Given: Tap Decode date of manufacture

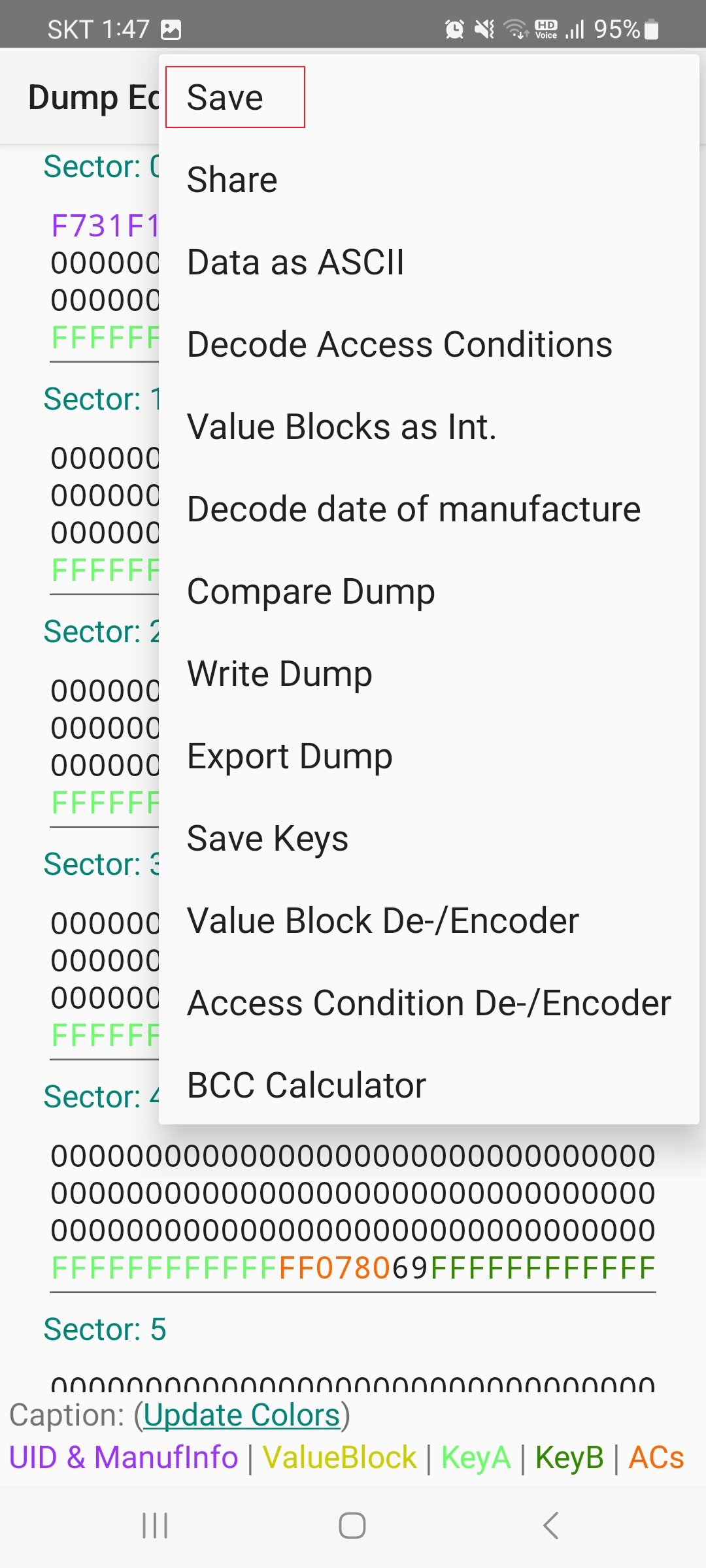Looking at the screenshot, I should (x=414, y=510).
